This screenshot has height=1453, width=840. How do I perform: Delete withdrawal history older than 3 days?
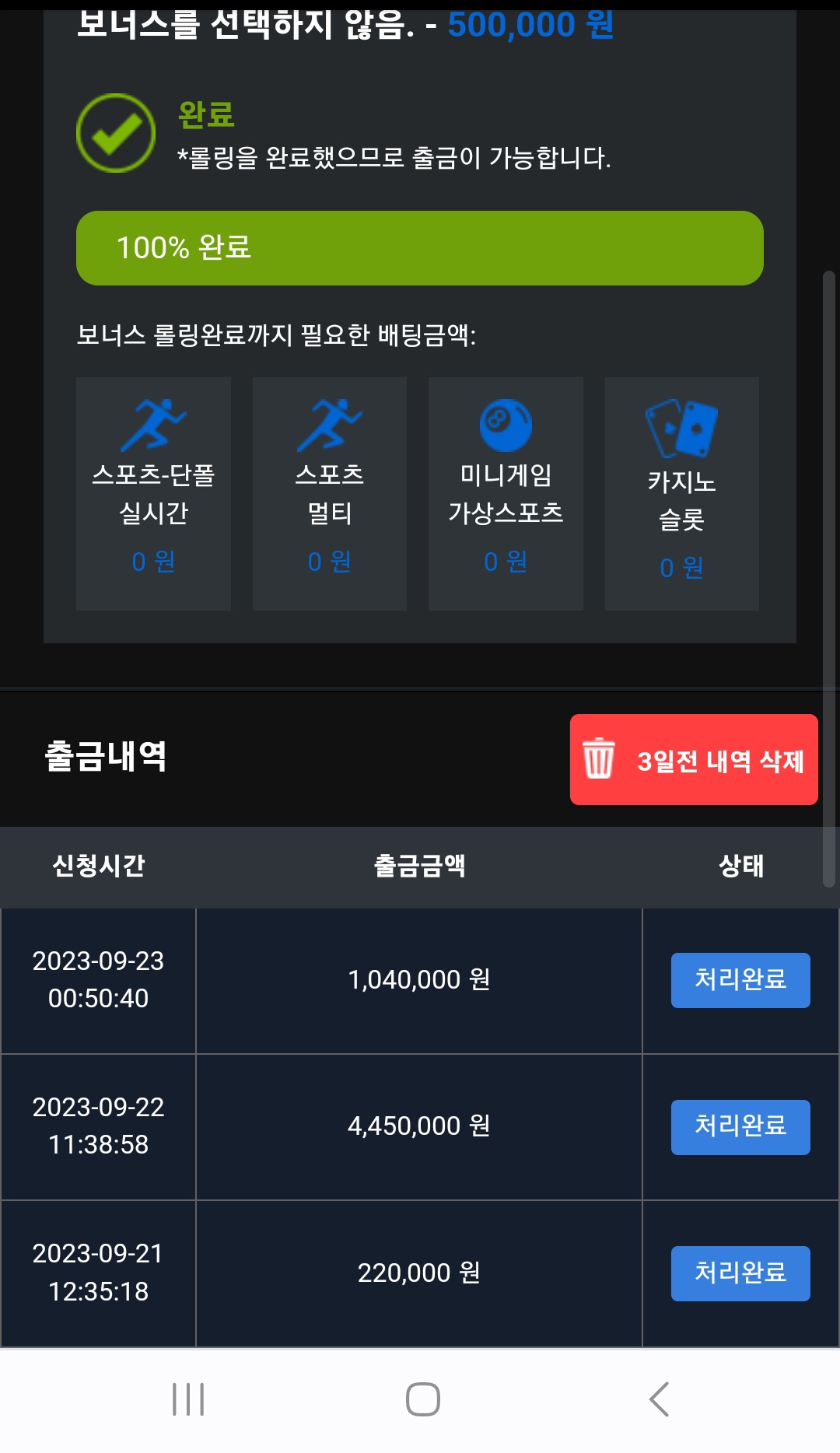(693, 759)
